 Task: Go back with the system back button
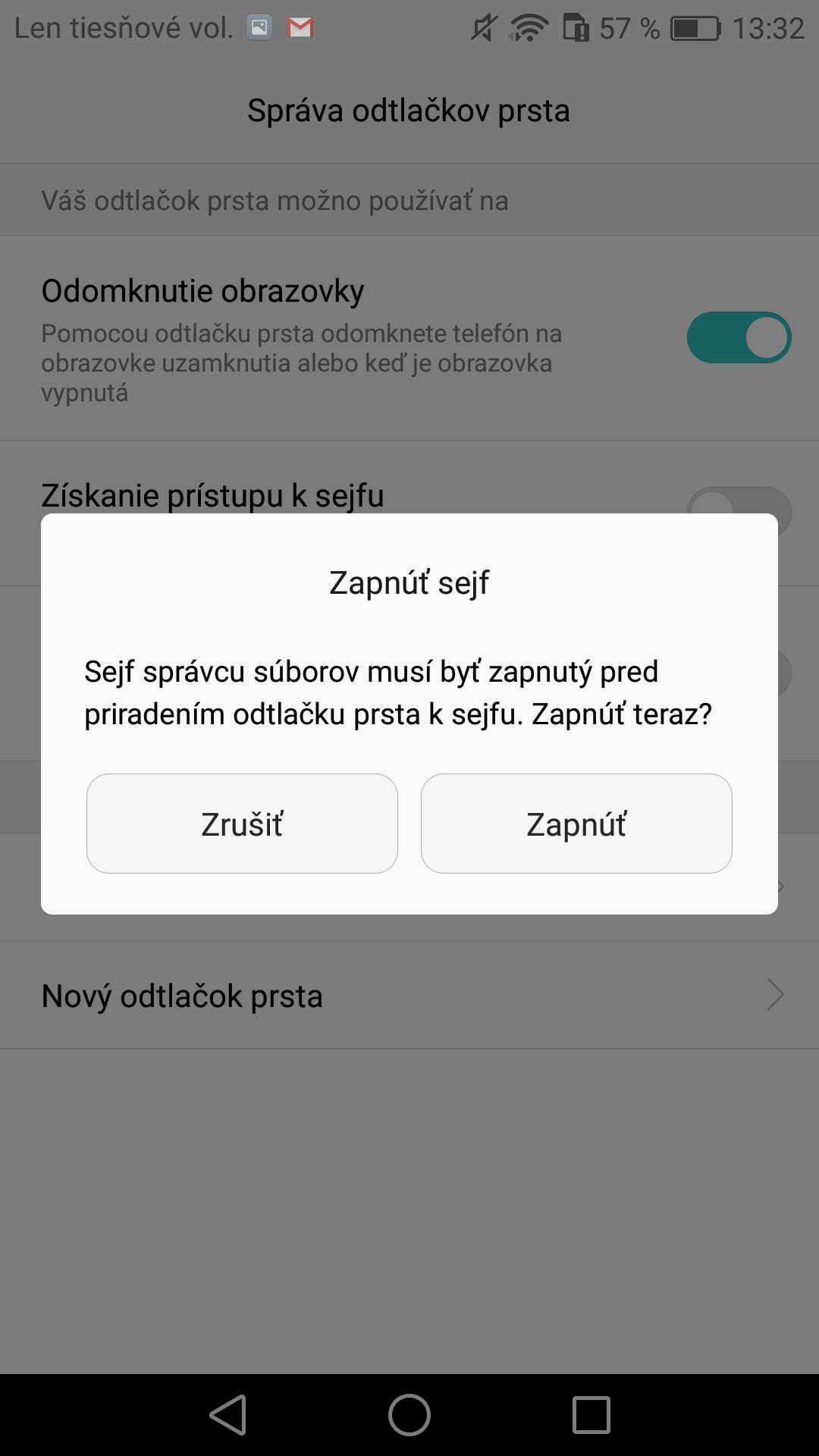click(x=228, y=1415)
